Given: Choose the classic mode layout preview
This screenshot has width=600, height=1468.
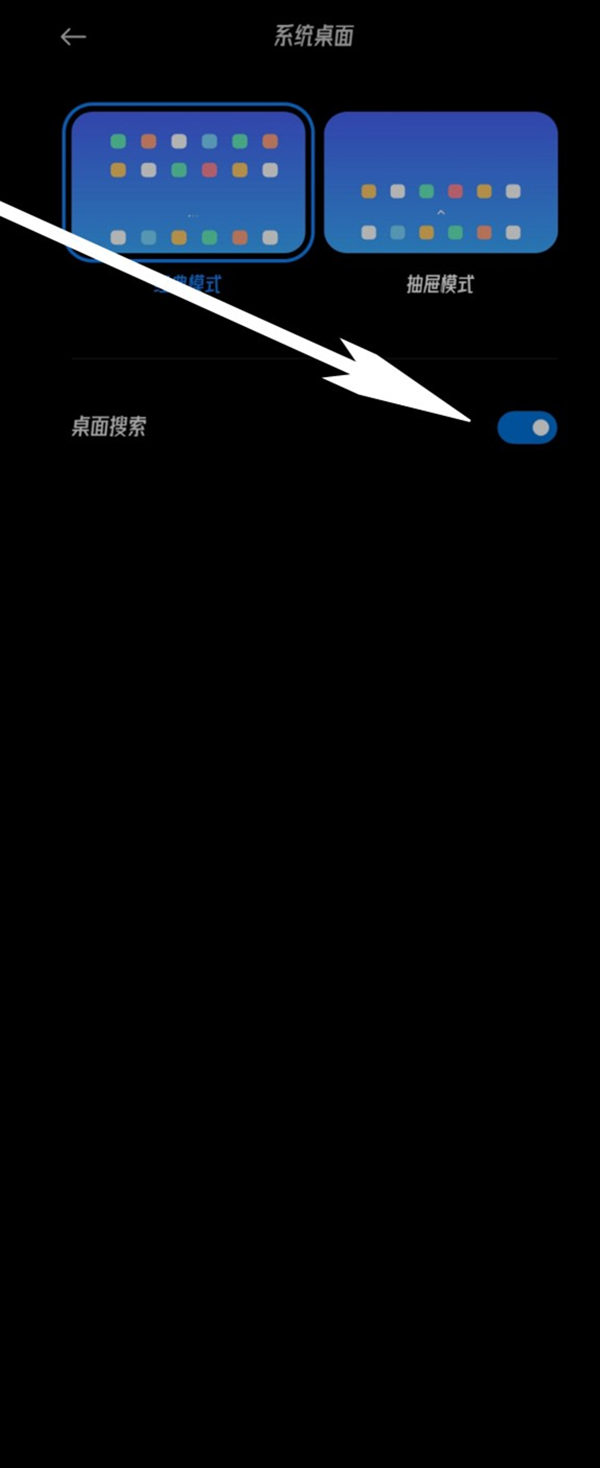Looking at the screenshot, I should point(188,182).
